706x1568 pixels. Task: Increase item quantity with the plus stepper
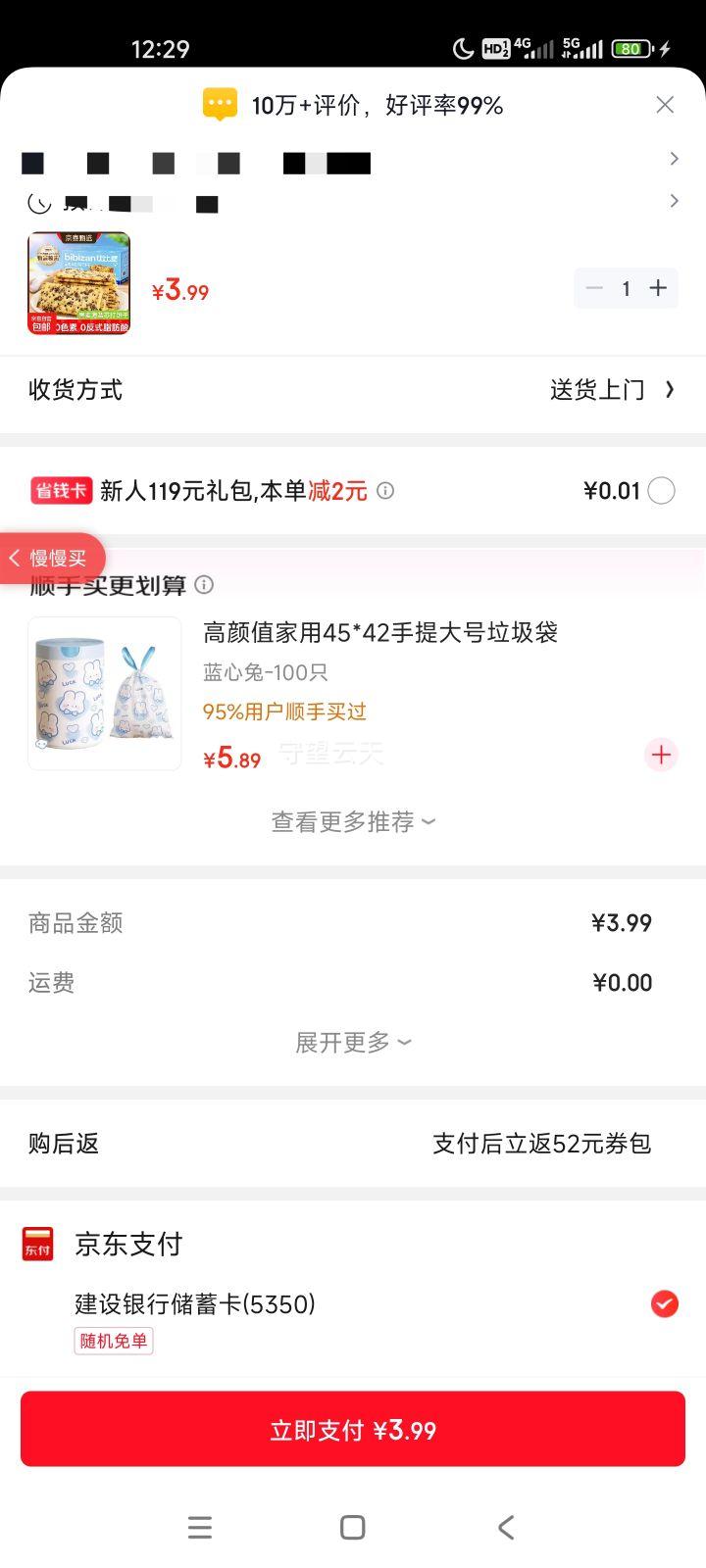coord(658,288)
